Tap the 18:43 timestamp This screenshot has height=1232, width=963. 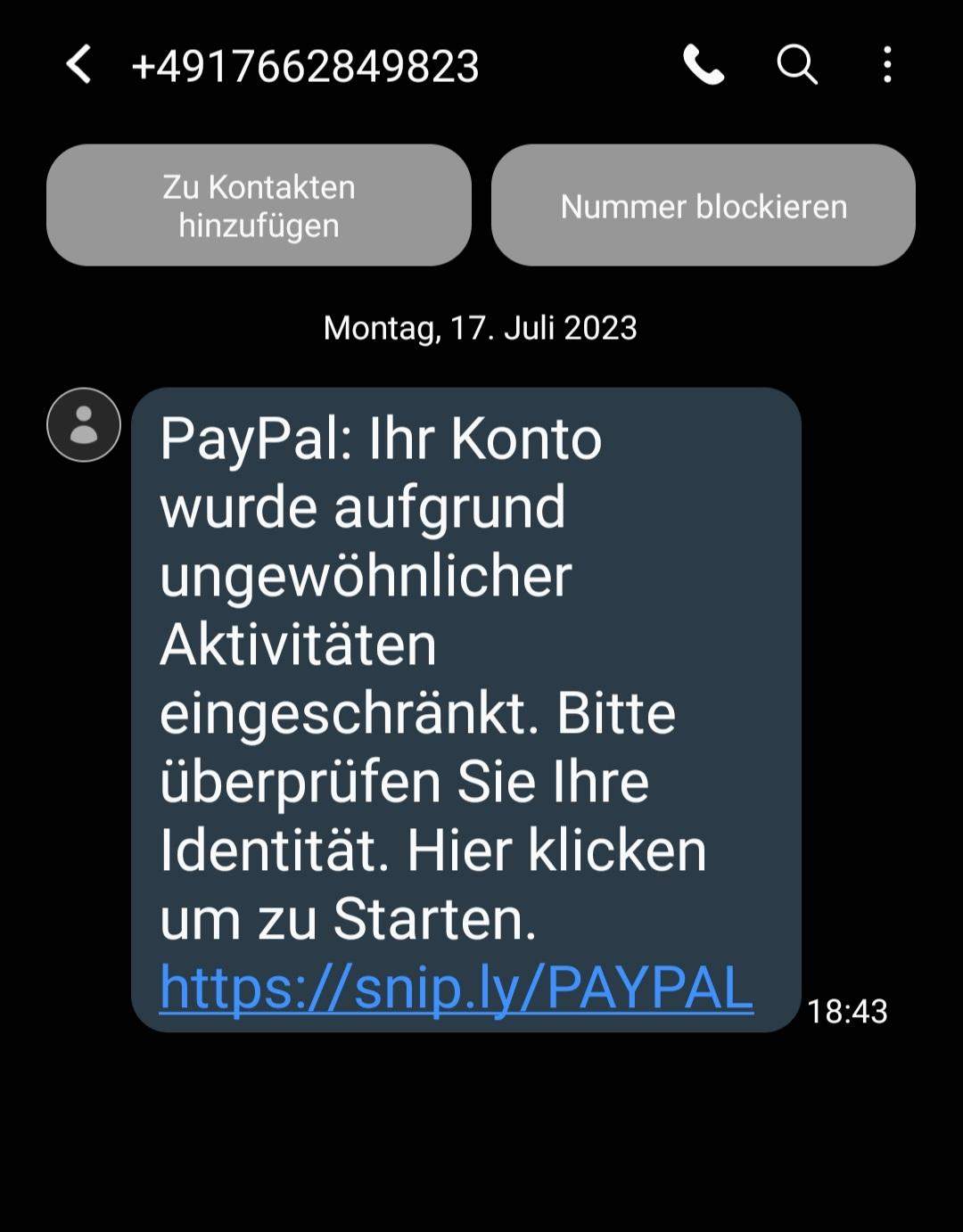(x=847, y=1012)
